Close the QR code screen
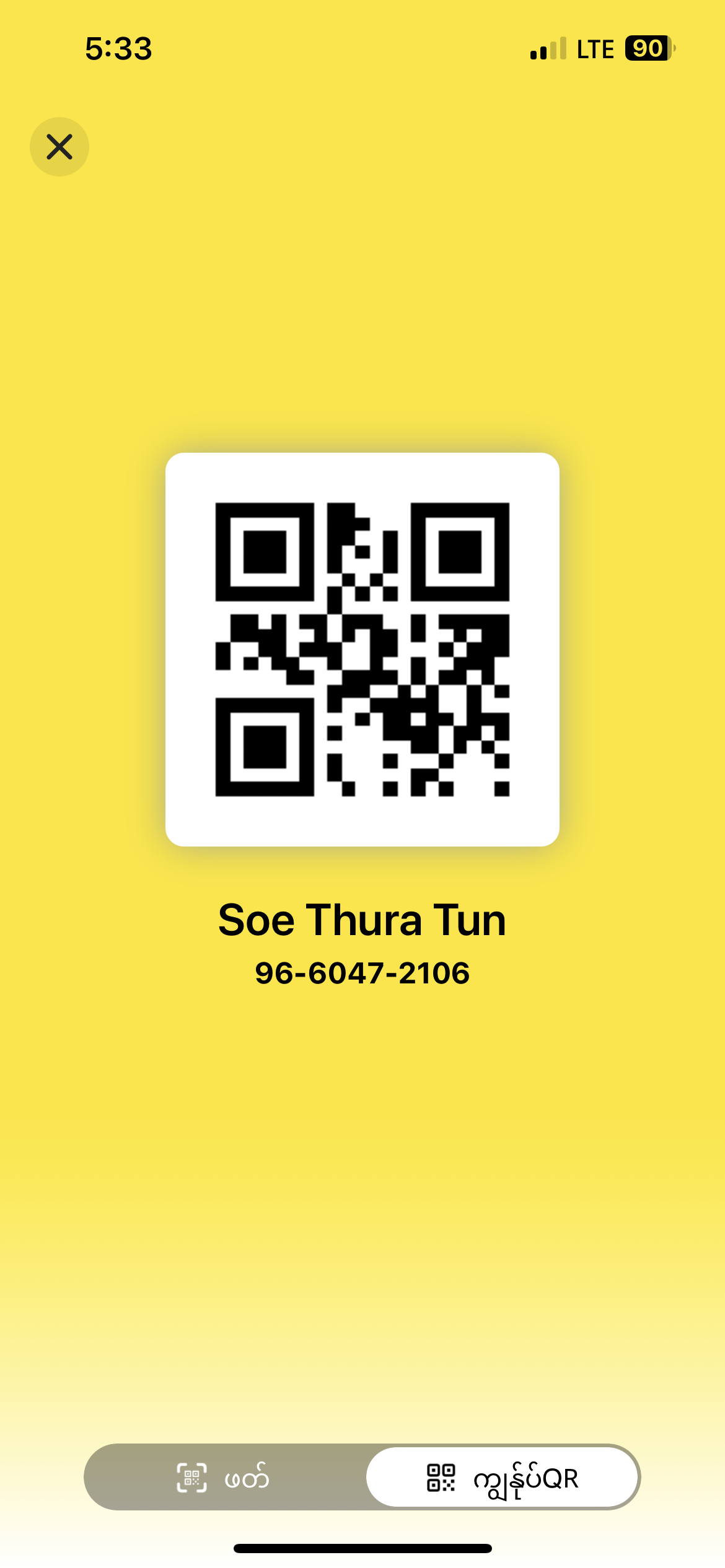Screen dimensions: 725x1568 click(x=59, y=147)
